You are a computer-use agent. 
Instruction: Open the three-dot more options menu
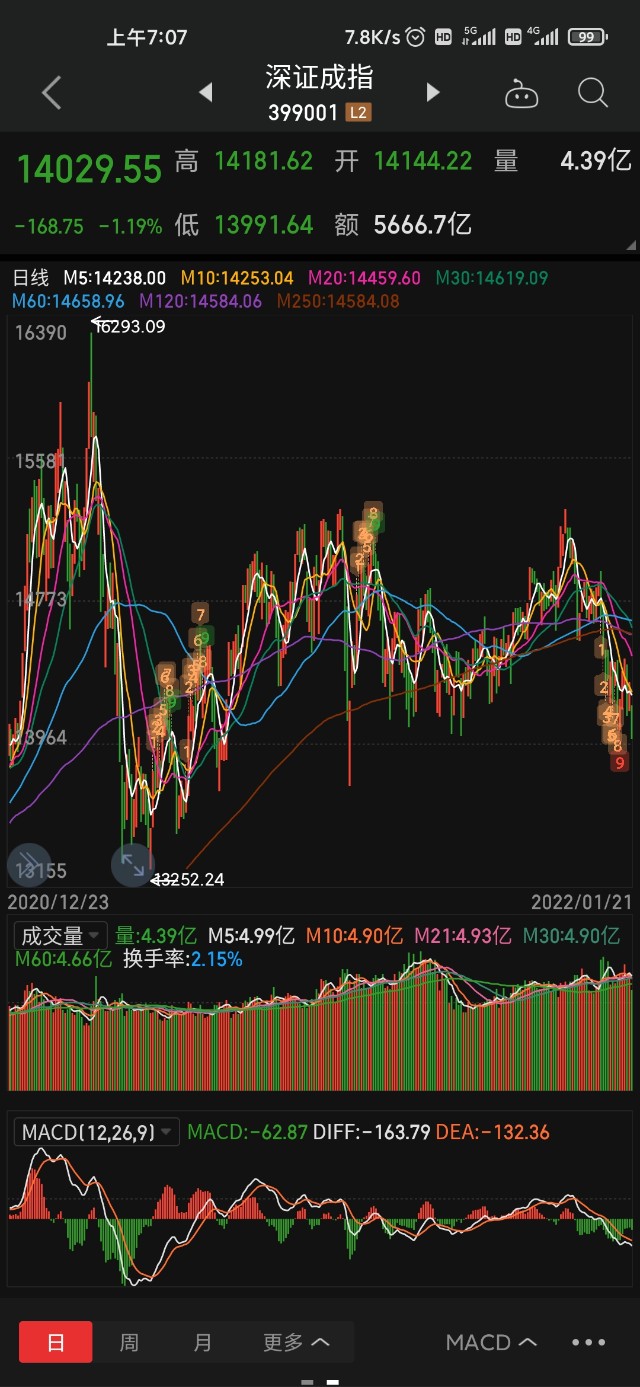pos(588,1342)
